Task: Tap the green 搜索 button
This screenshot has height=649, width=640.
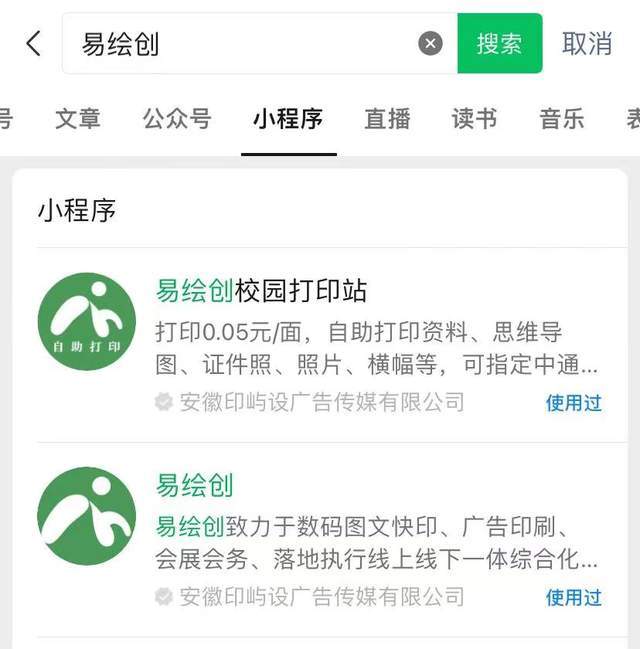Action: coord(499,44)
